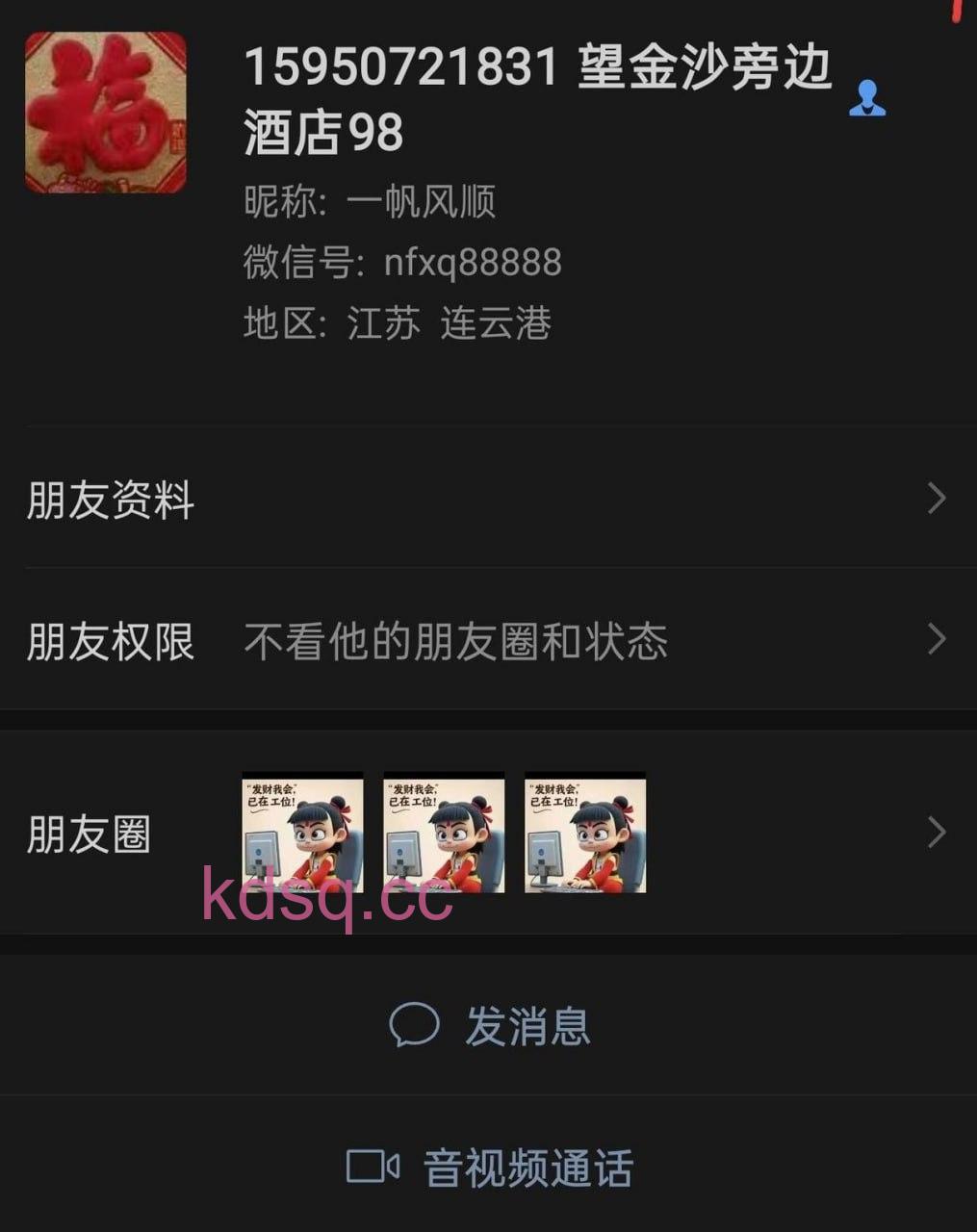This screenshot has height=1232, width=977.
Task: Open the first 朋友圈 moments photo thumbnail
Action: tap(301, 833)
